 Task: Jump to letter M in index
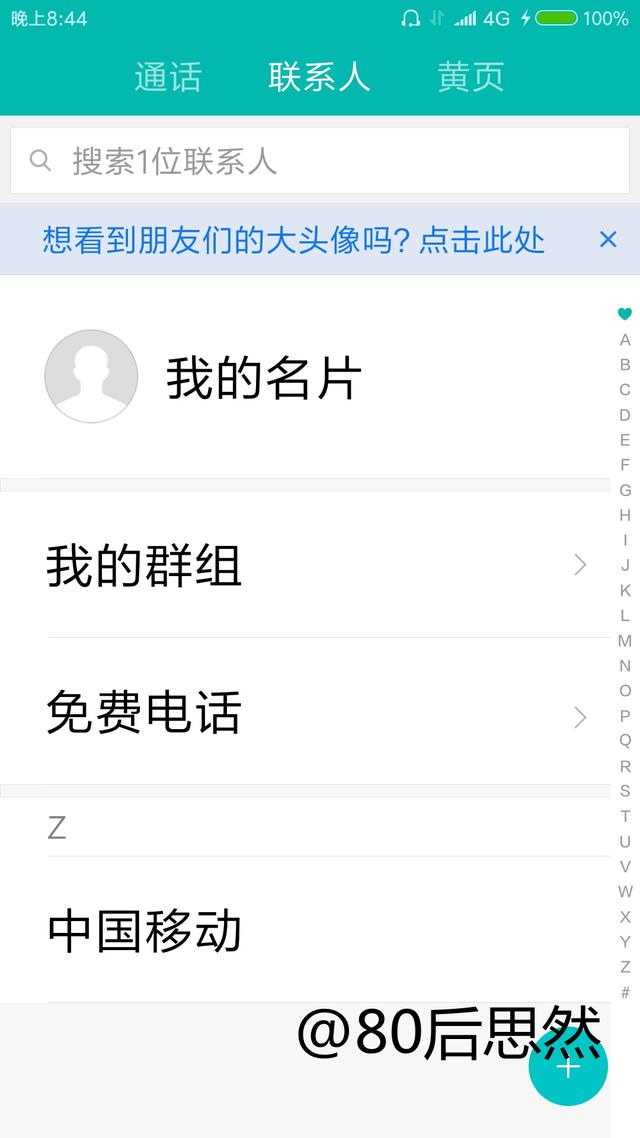[x=625, y=641]
